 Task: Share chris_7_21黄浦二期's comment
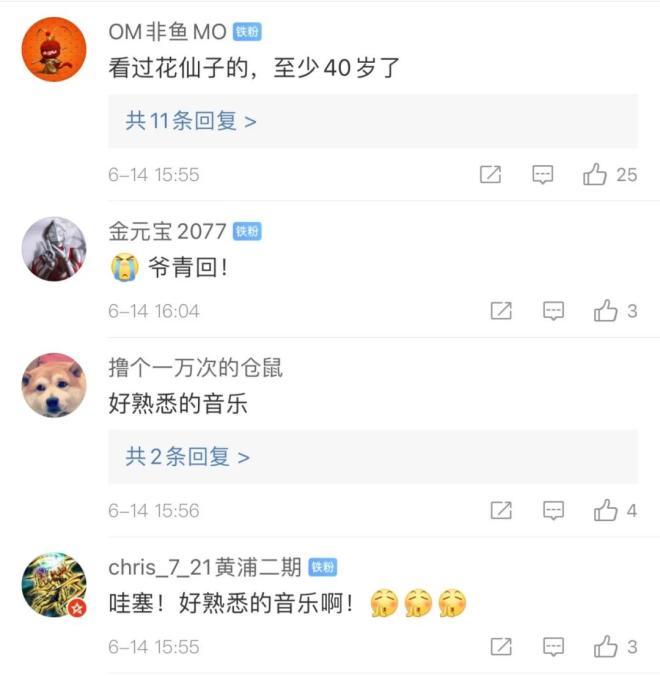(501, 647)
